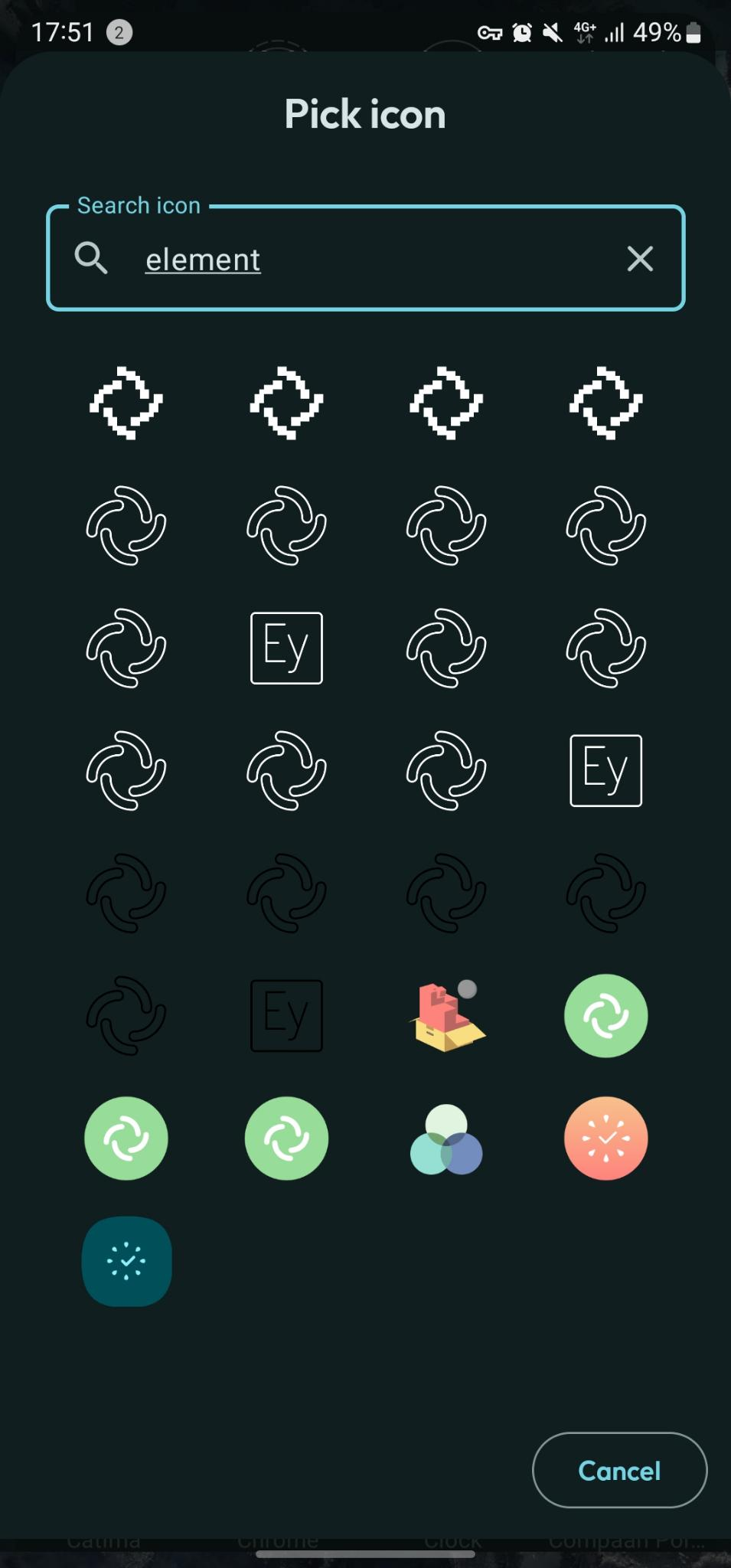Choose a faded dark Element spiral from row five
This screenshot has width=731, height=1568.
coord(126,893)
